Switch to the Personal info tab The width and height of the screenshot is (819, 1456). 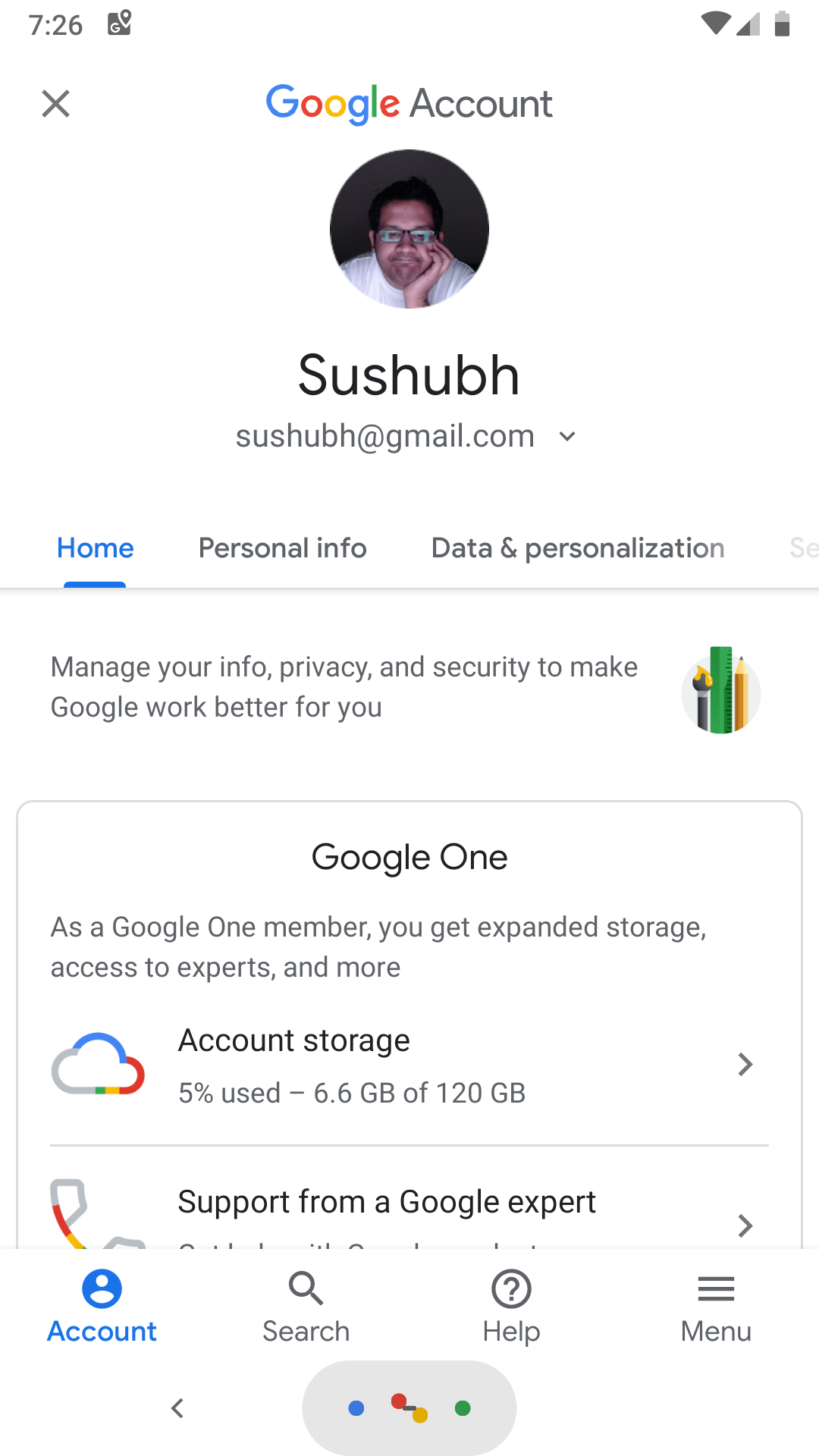282,548
